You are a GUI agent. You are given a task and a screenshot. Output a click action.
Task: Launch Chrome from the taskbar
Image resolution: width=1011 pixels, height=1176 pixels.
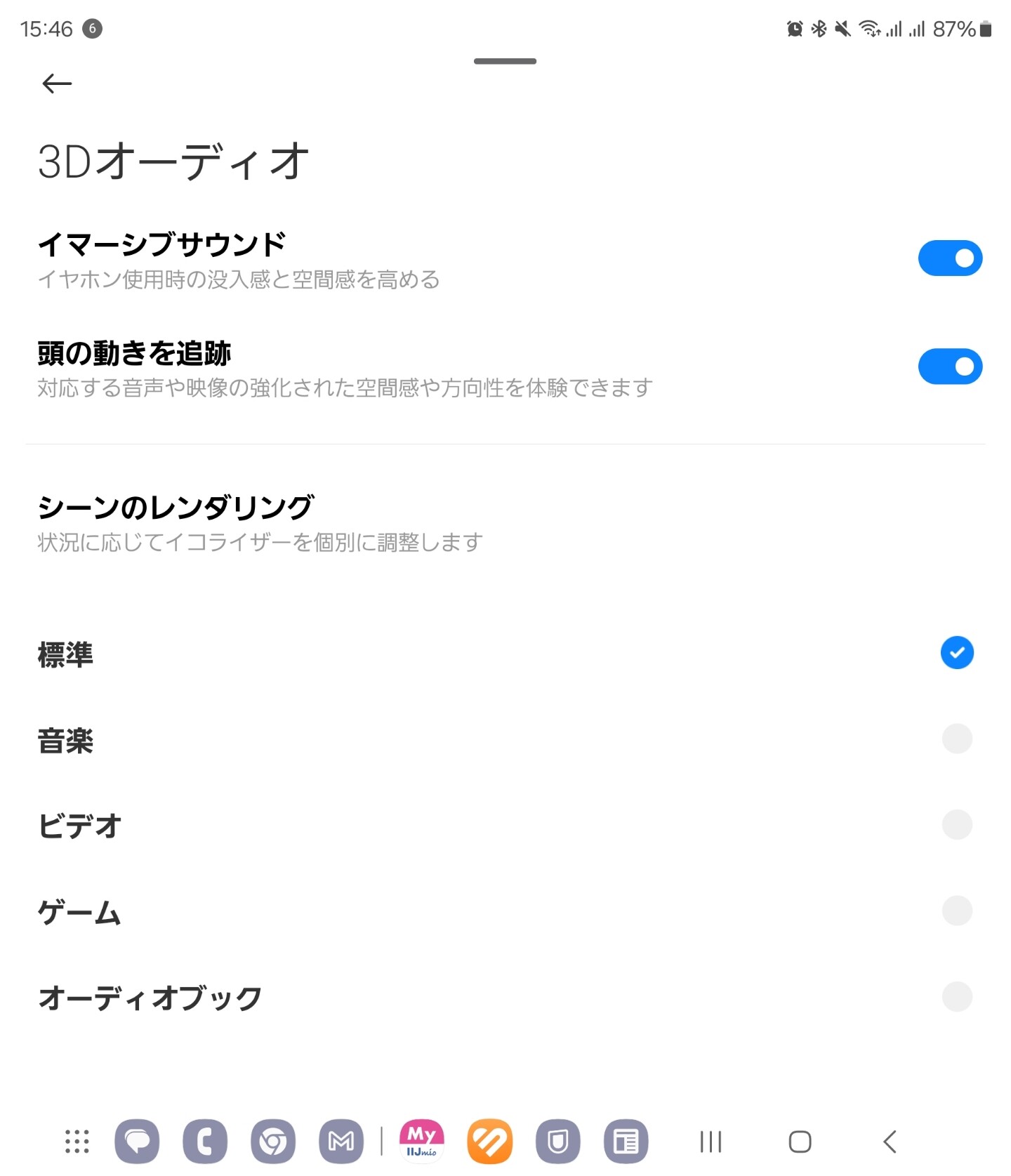point(273,1142)
